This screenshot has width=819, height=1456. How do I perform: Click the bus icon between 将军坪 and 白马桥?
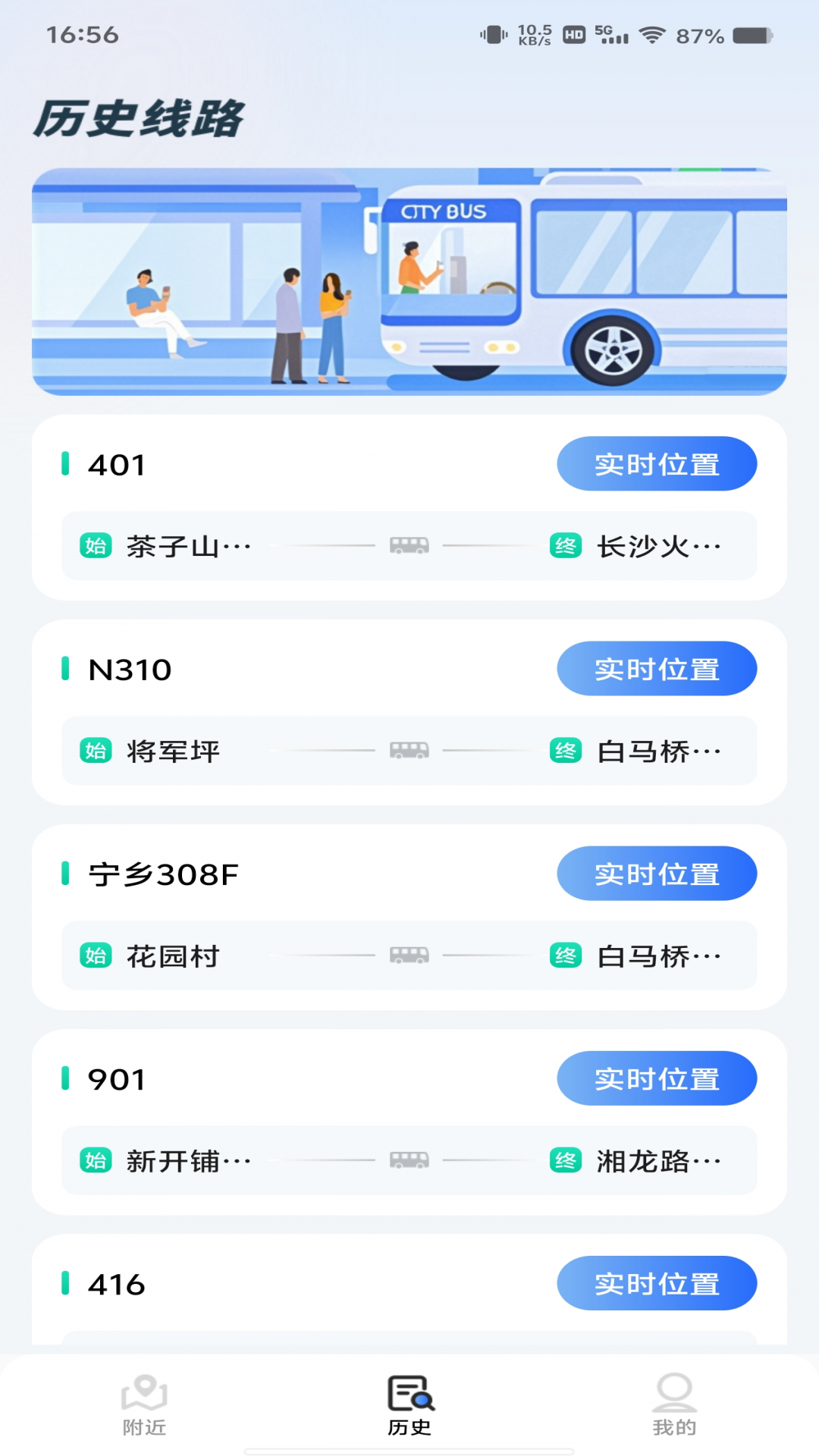tap(409, 751)
